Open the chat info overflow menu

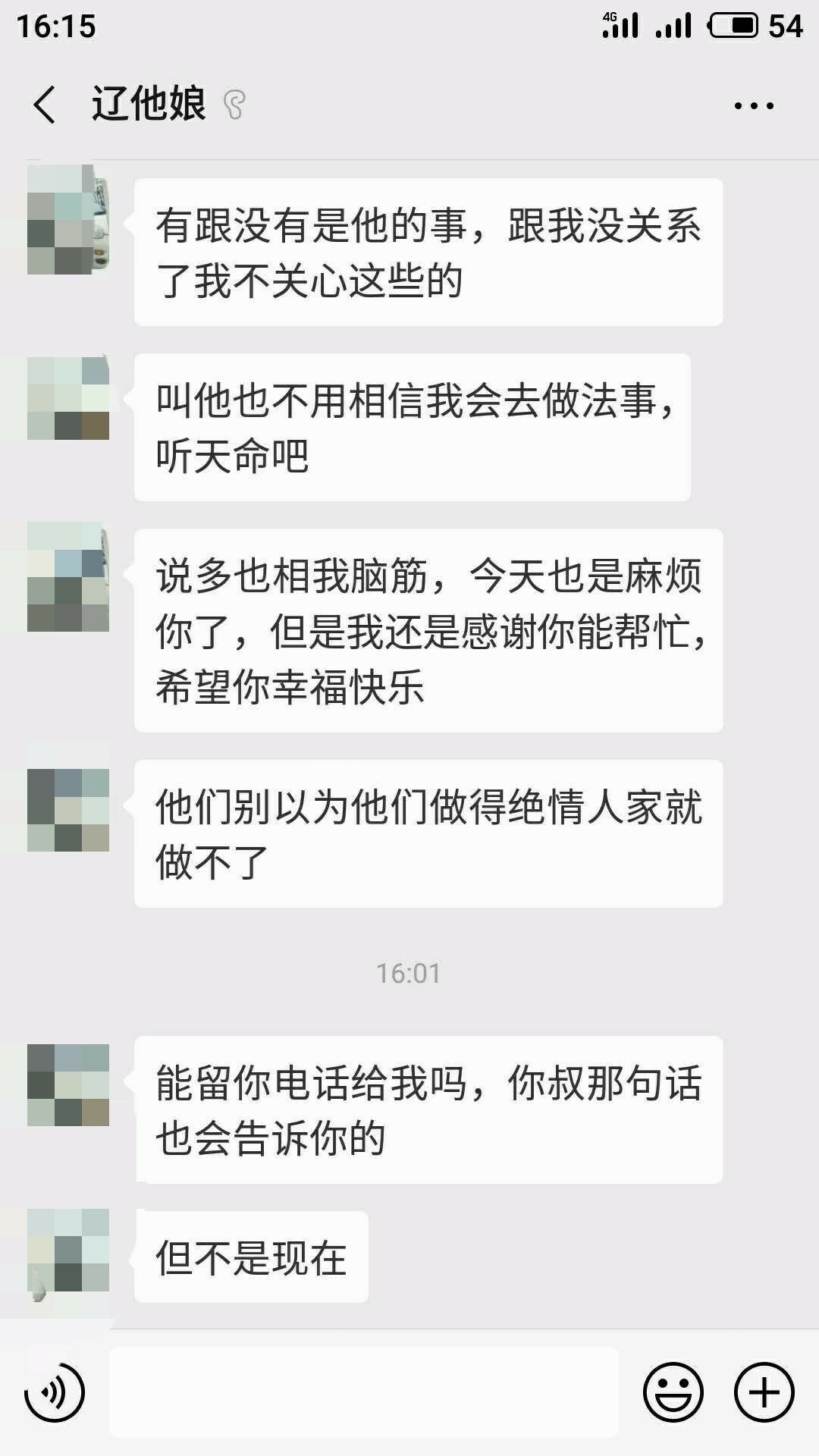tap(754, 106)
